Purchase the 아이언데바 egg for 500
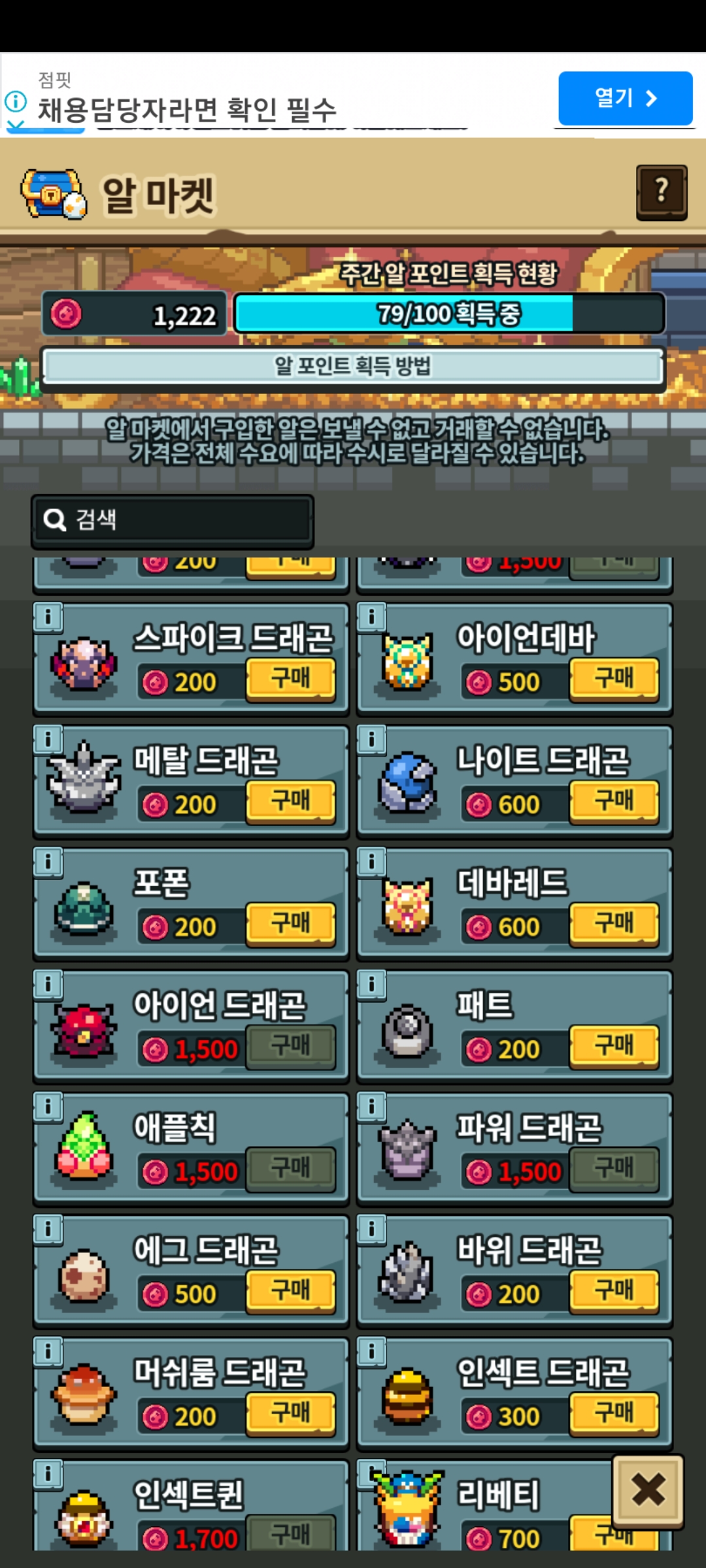 point(614,679)
